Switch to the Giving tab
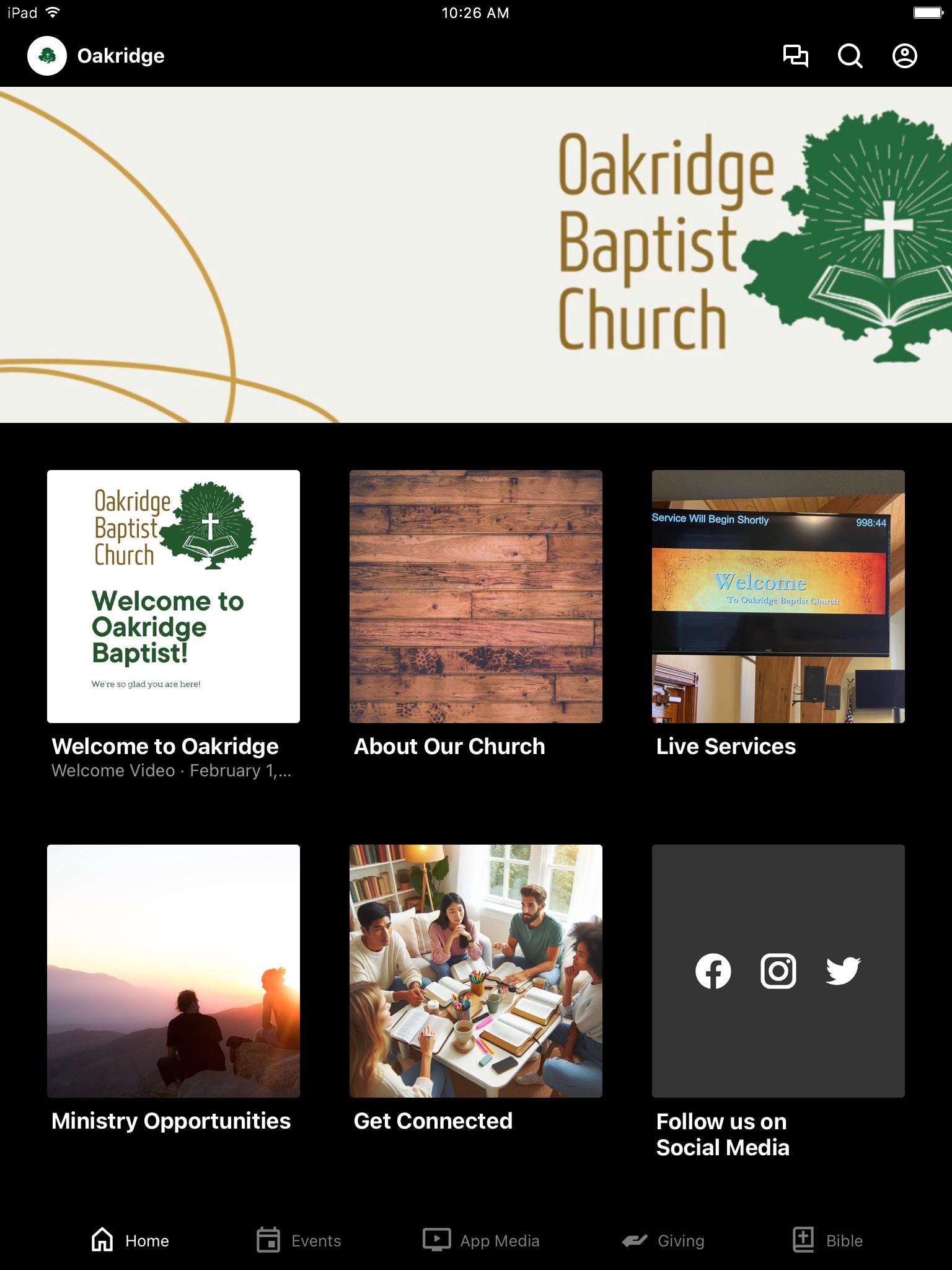This screenshot has width=952, height=1270. [x=663, y=1240]
